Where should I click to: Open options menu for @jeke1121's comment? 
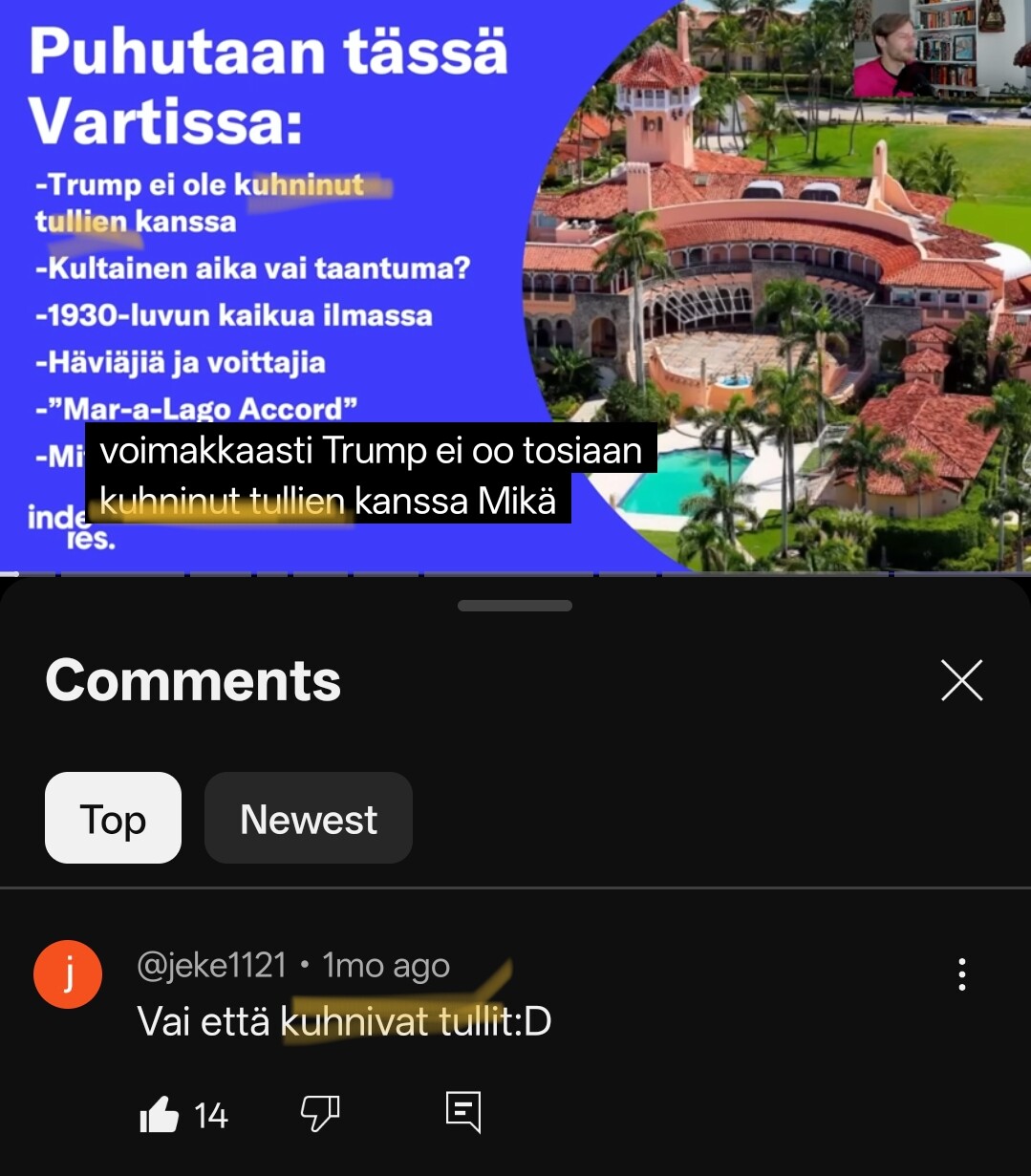tap(961, 974)
